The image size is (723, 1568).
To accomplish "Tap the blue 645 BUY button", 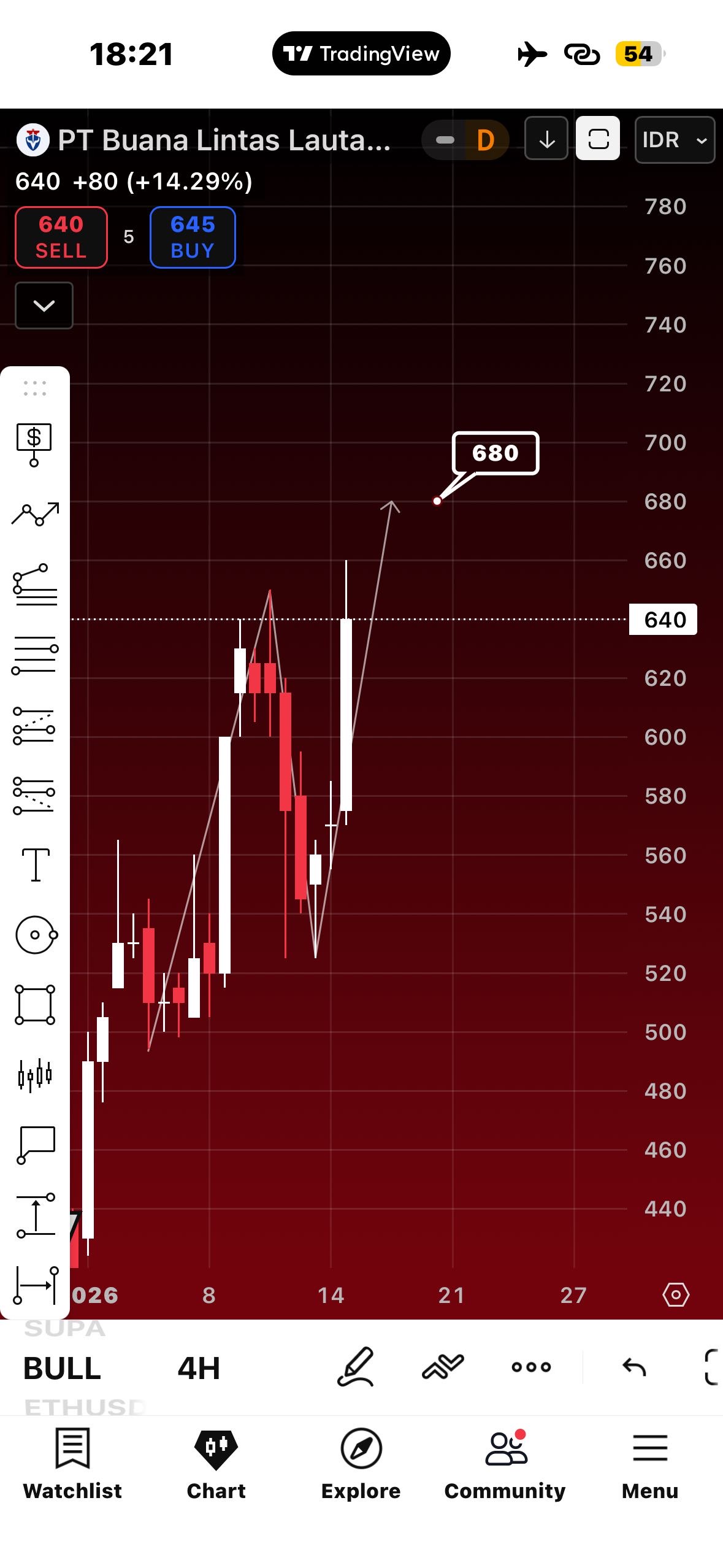I will [x=193, y=237].
